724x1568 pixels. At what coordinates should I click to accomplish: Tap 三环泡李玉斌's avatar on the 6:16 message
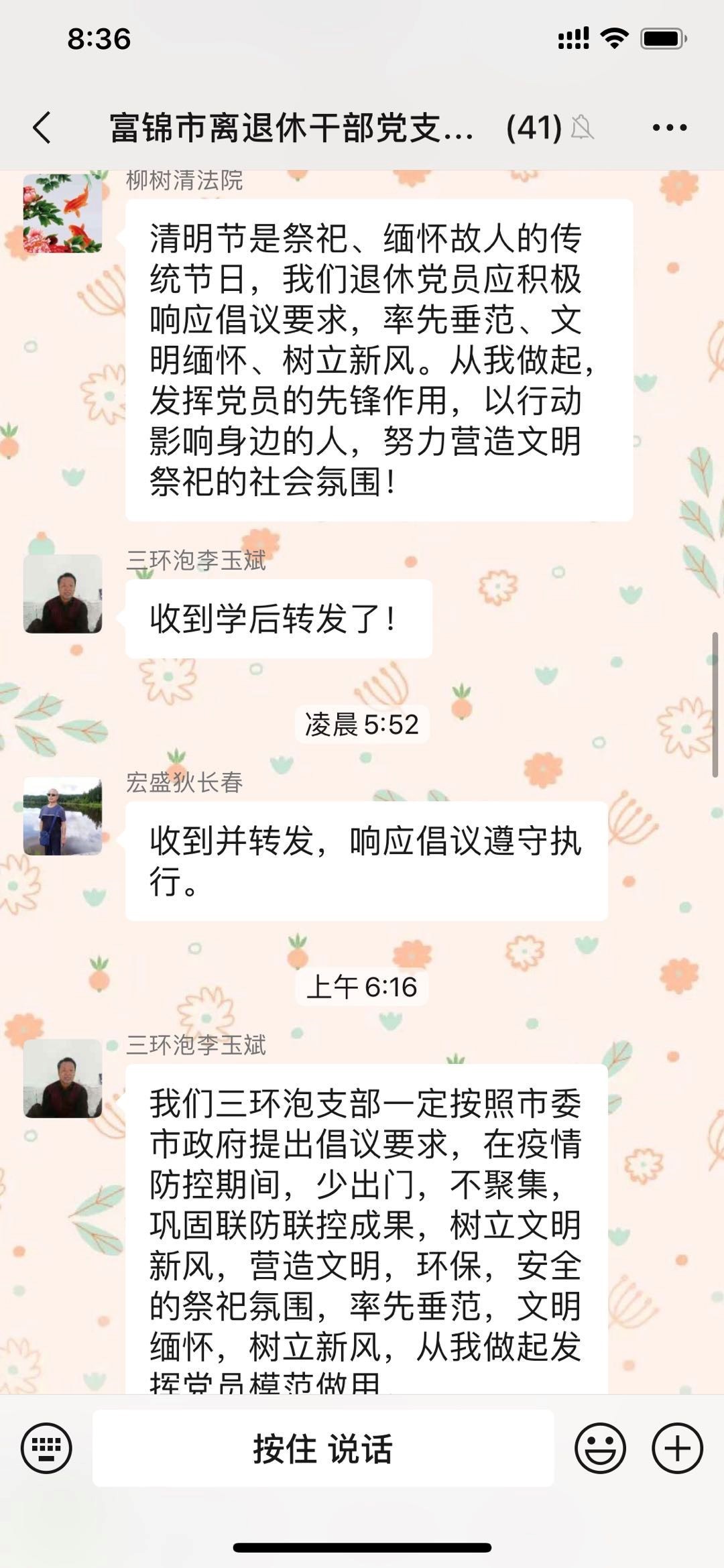(x=63, y=1078)
